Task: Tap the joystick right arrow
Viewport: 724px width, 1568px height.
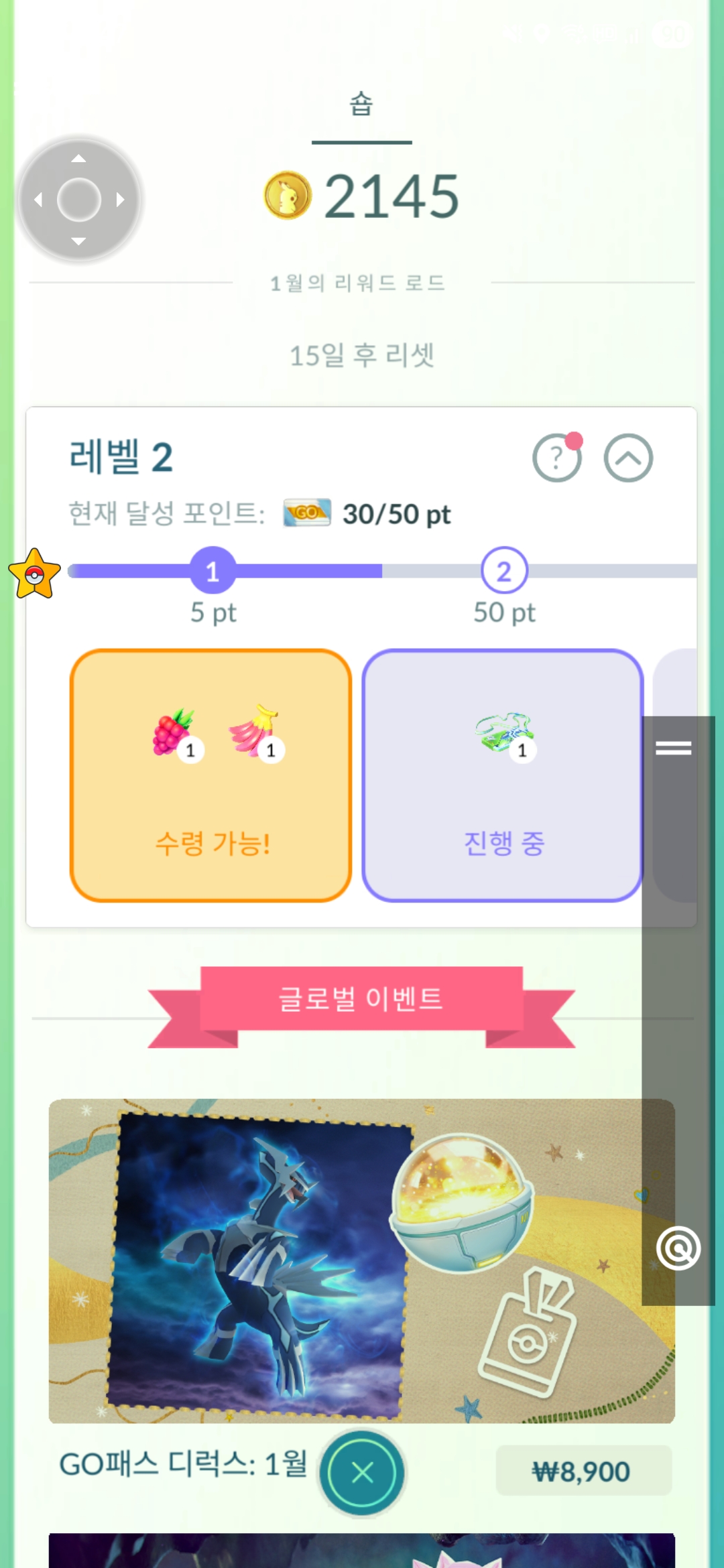Action: 120,200
